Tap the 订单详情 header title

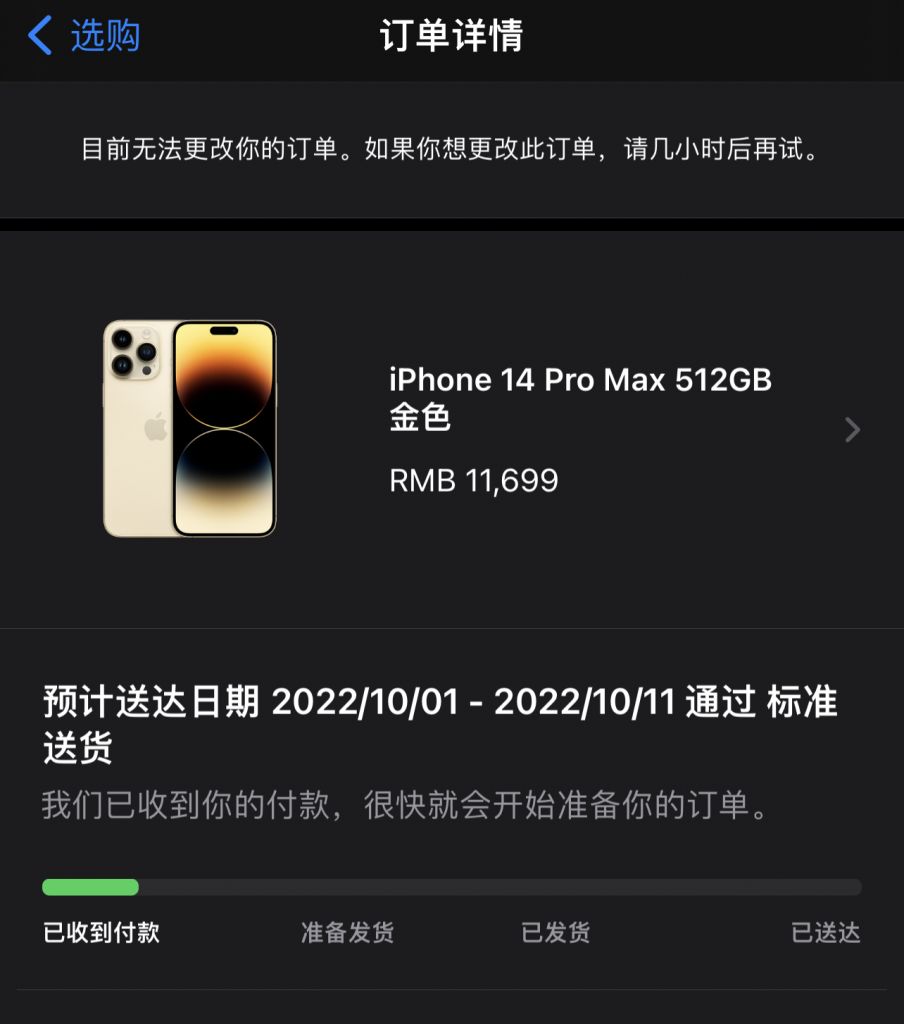pos(452,35)
